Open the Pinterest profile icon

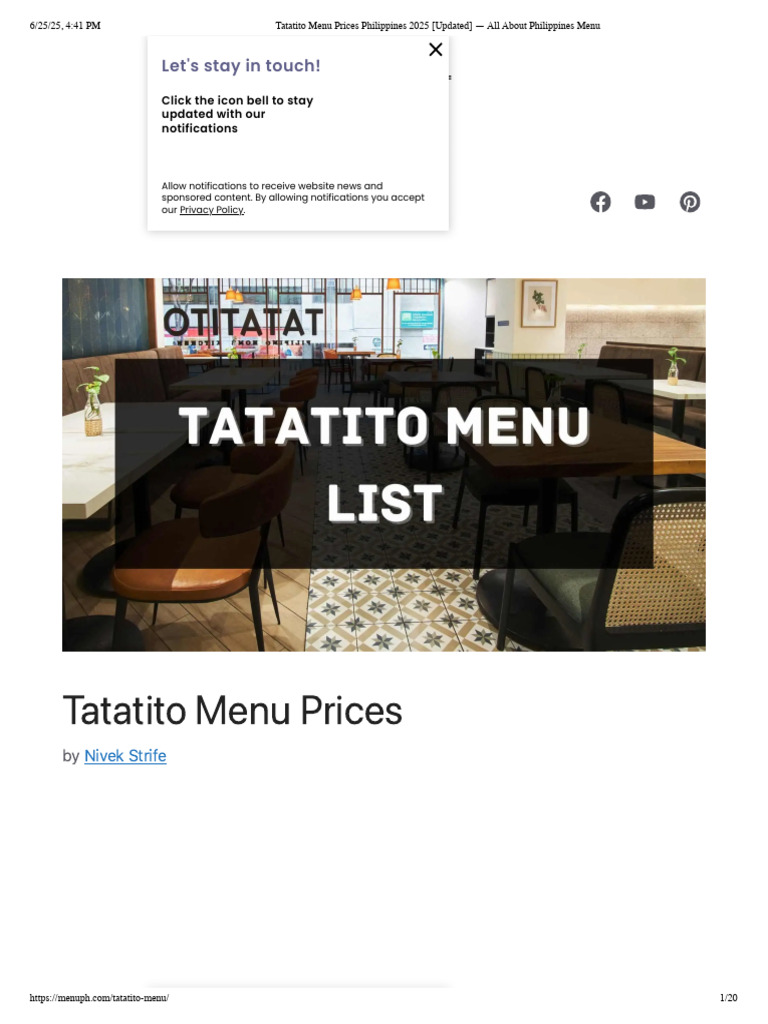690,202
